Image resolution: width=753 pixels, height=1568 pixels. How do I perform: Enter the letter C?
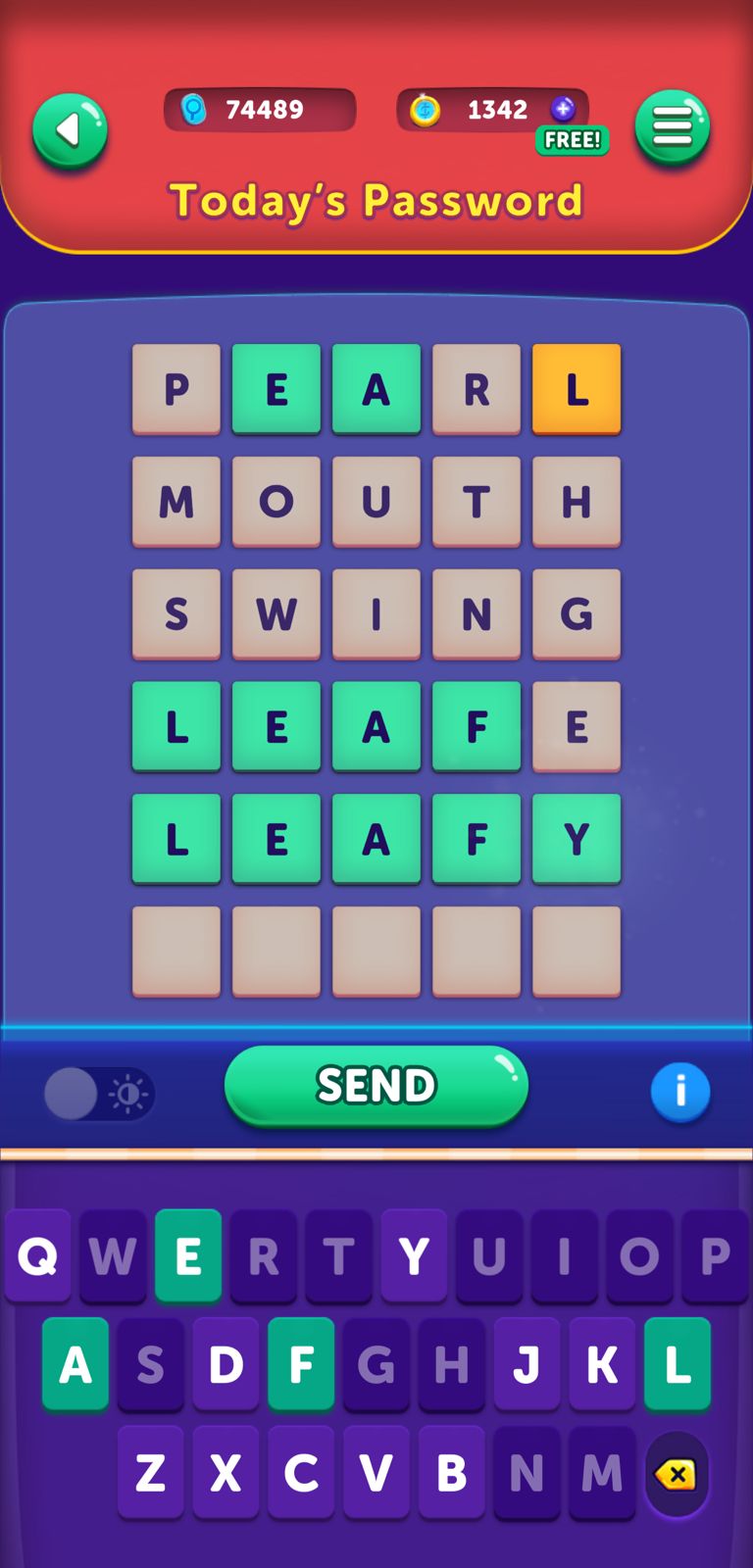click(x=301, y=1472)
